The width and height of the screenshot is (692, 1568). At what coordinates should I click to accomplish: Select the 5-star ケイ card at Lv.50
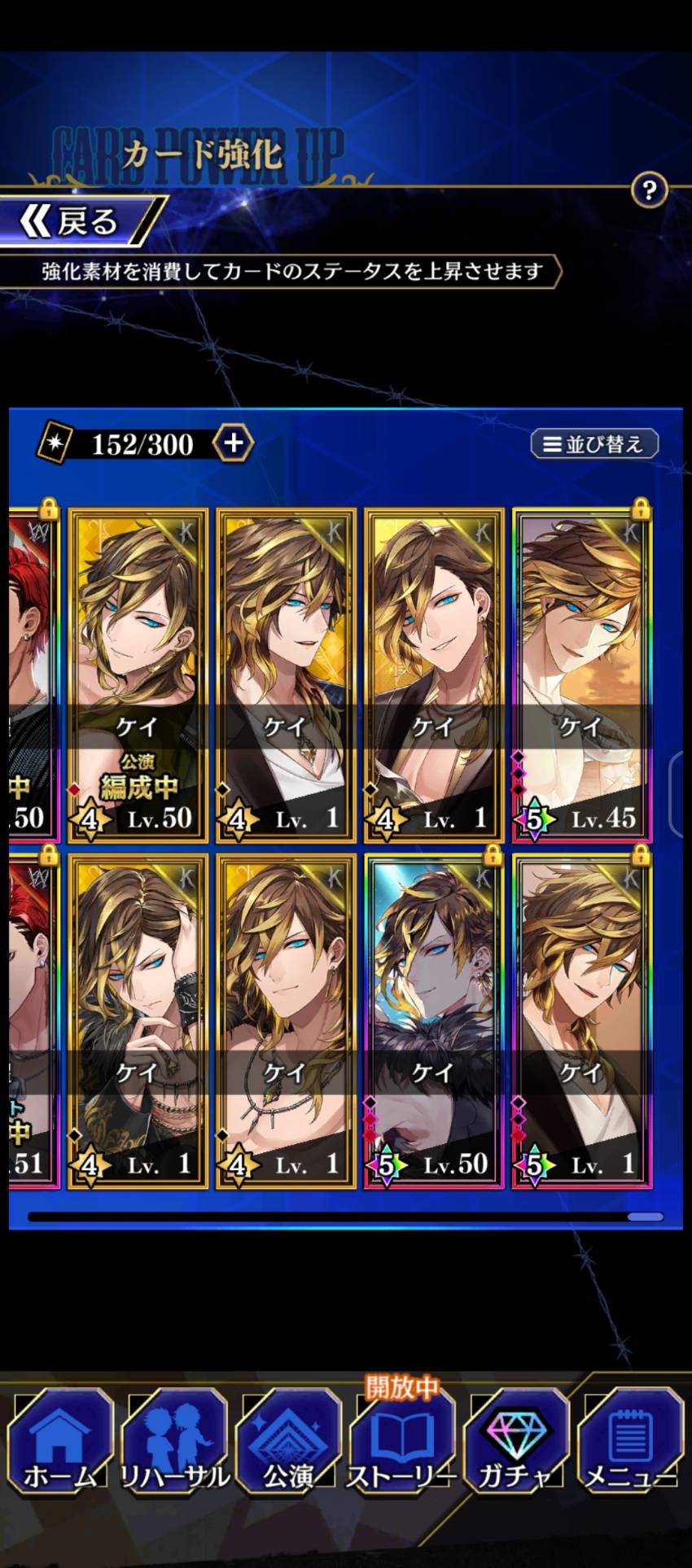(433, 1021)
